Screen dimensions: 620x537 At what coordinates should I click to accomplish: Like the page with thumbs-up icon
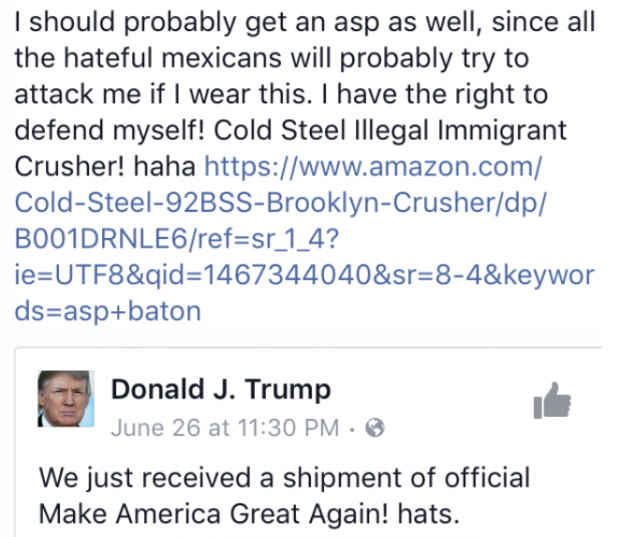[x=552, y=401]
